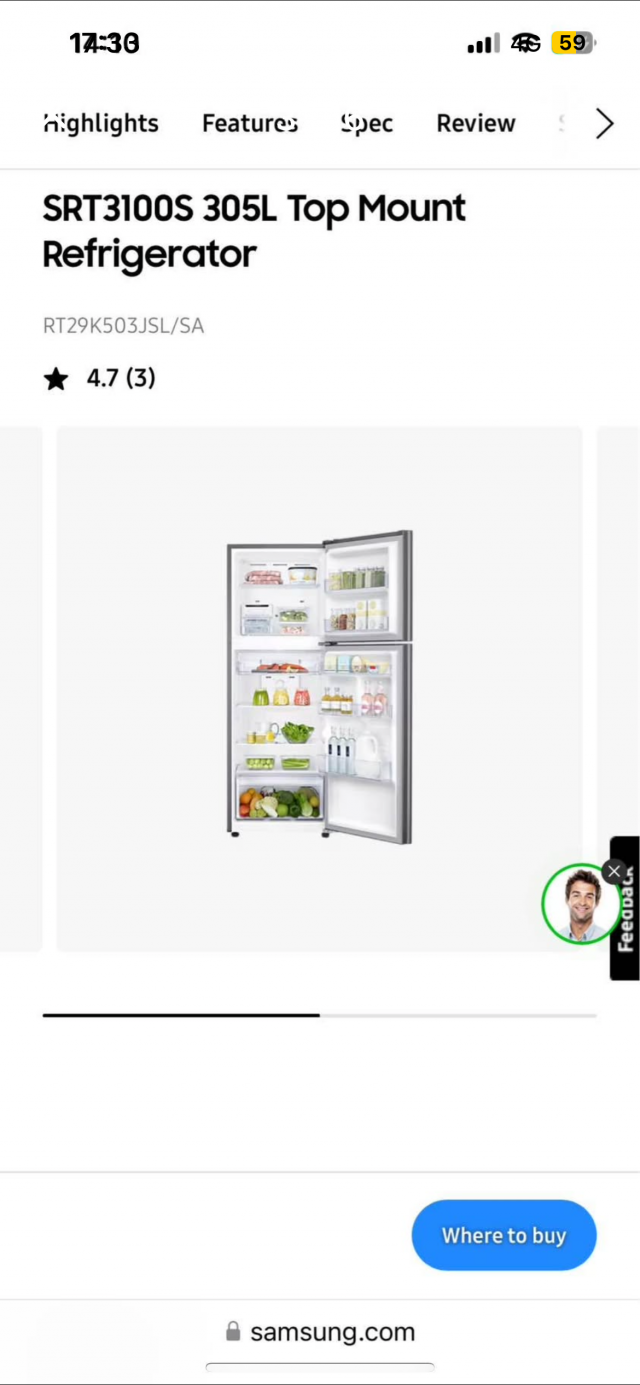
Task: Tap the samsung.com address bar
Action: pos(320,1332)
